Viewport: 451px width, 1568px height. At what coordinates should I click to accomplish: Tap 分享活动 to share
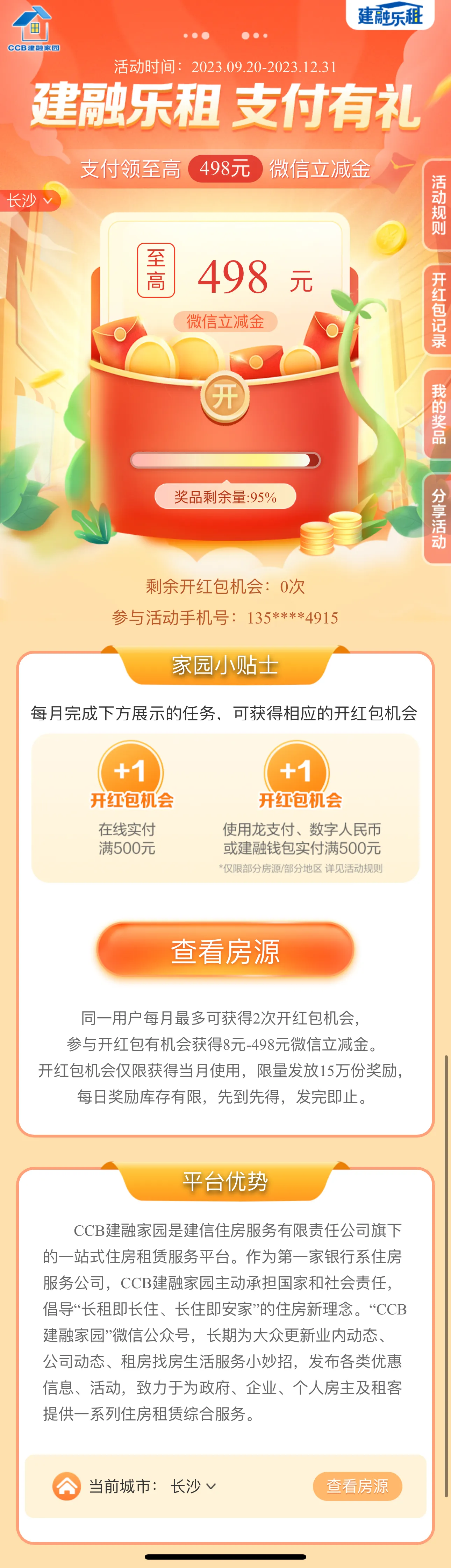tap(438, 519)
